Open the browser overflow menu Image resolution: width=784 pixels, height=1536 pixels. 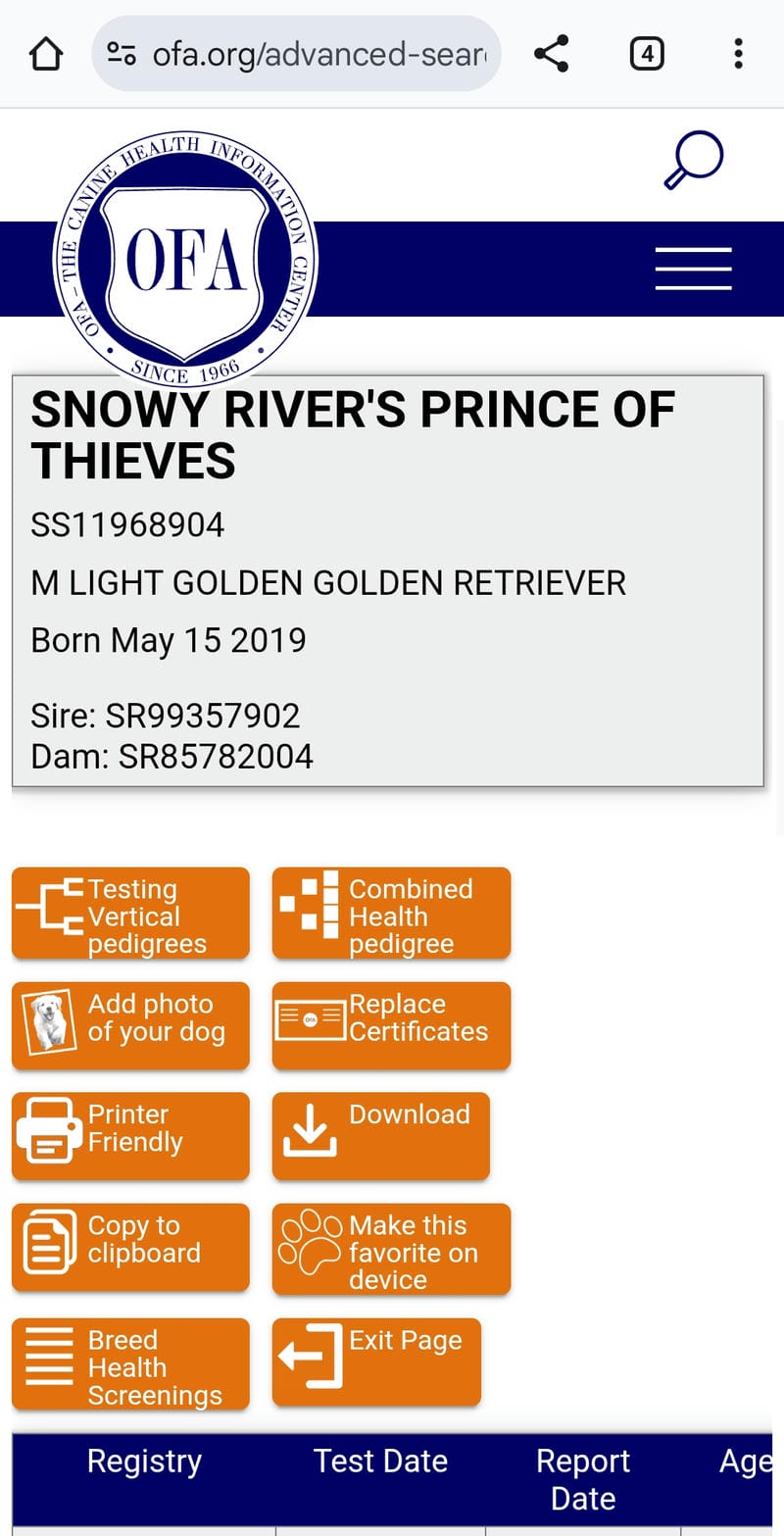(738, 54)
